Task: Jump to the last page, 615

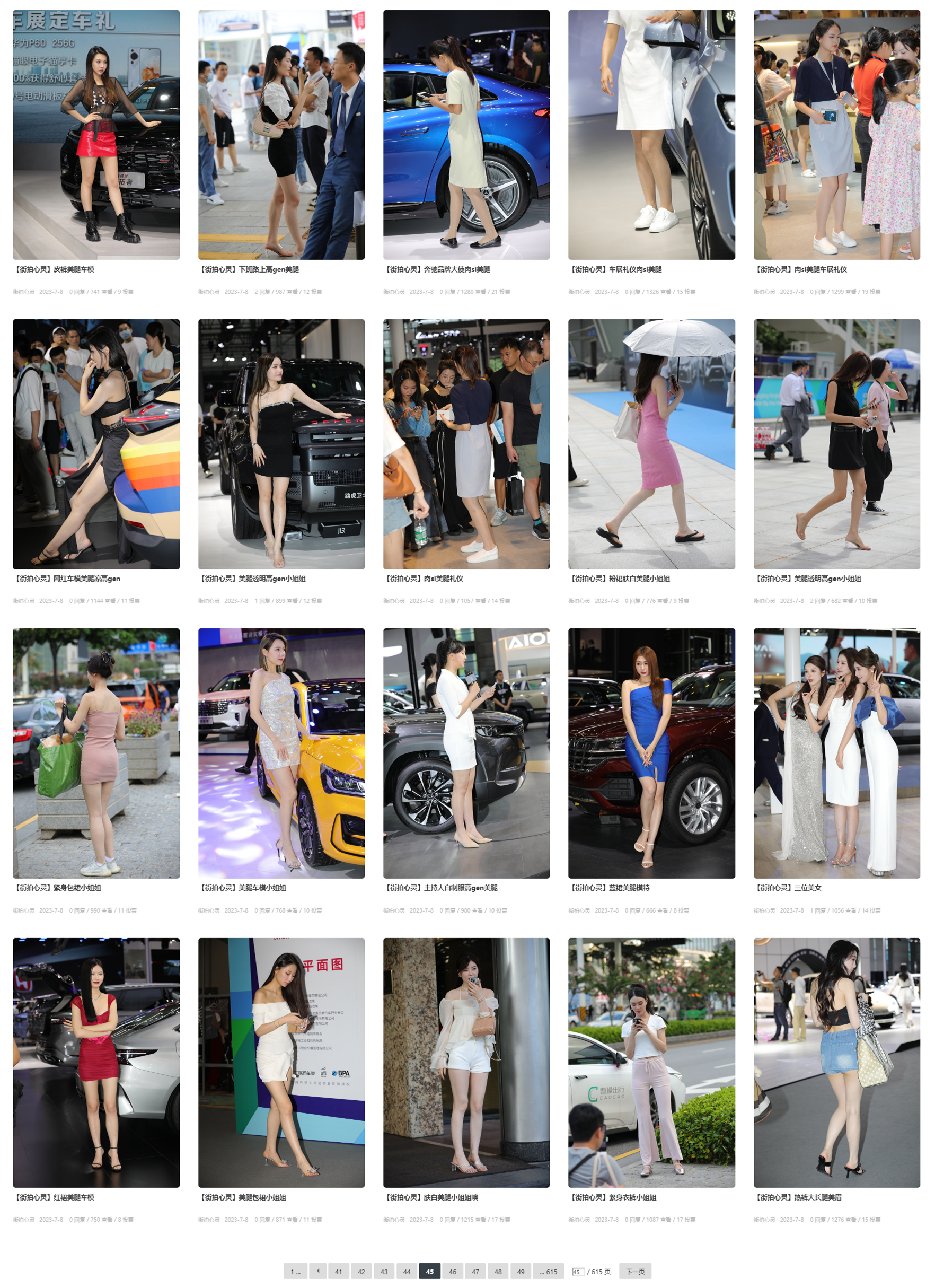Action: (x=549, y=1272)
